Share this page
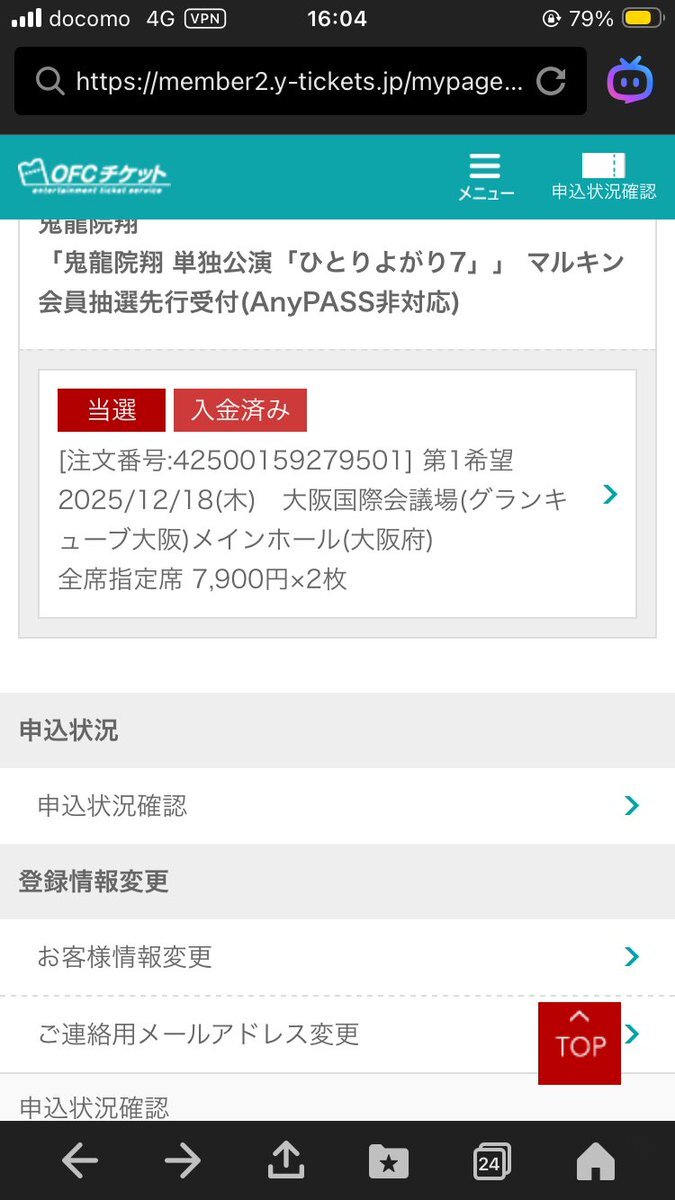This screenshot has height=1200, width=675. (x=286, y=1160)
